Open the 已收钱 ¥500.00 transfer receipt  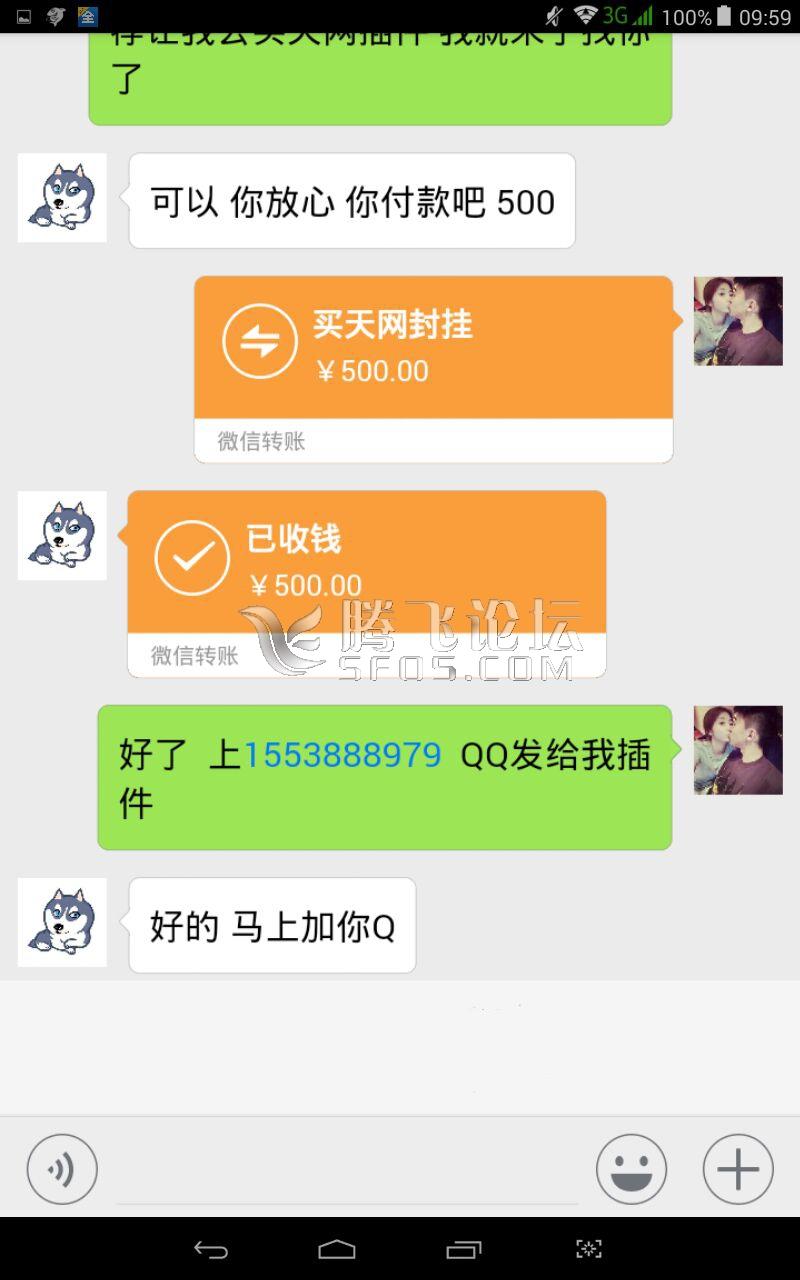366,582
